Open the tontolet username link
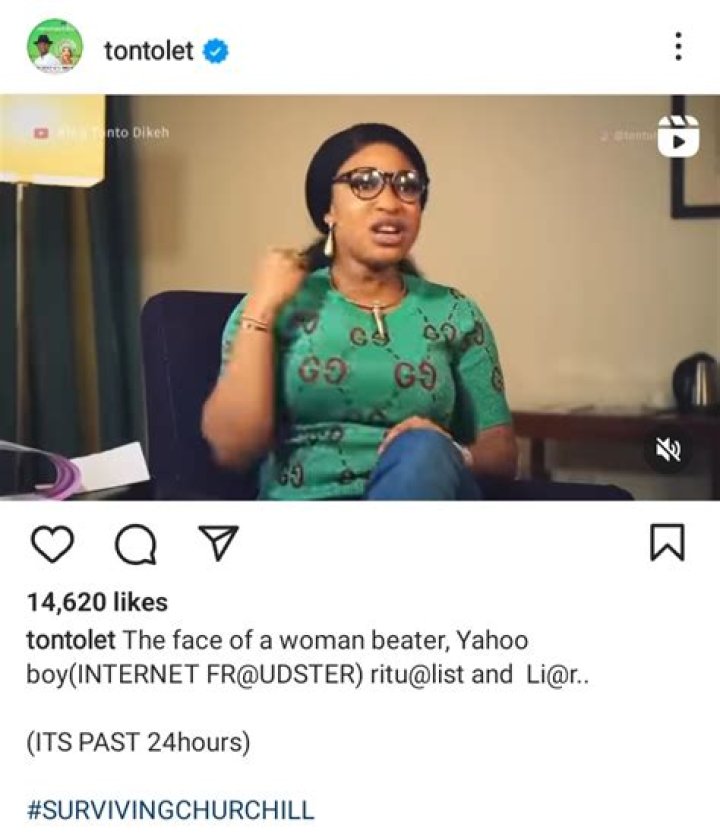The image size is (720, 837). 148,50
